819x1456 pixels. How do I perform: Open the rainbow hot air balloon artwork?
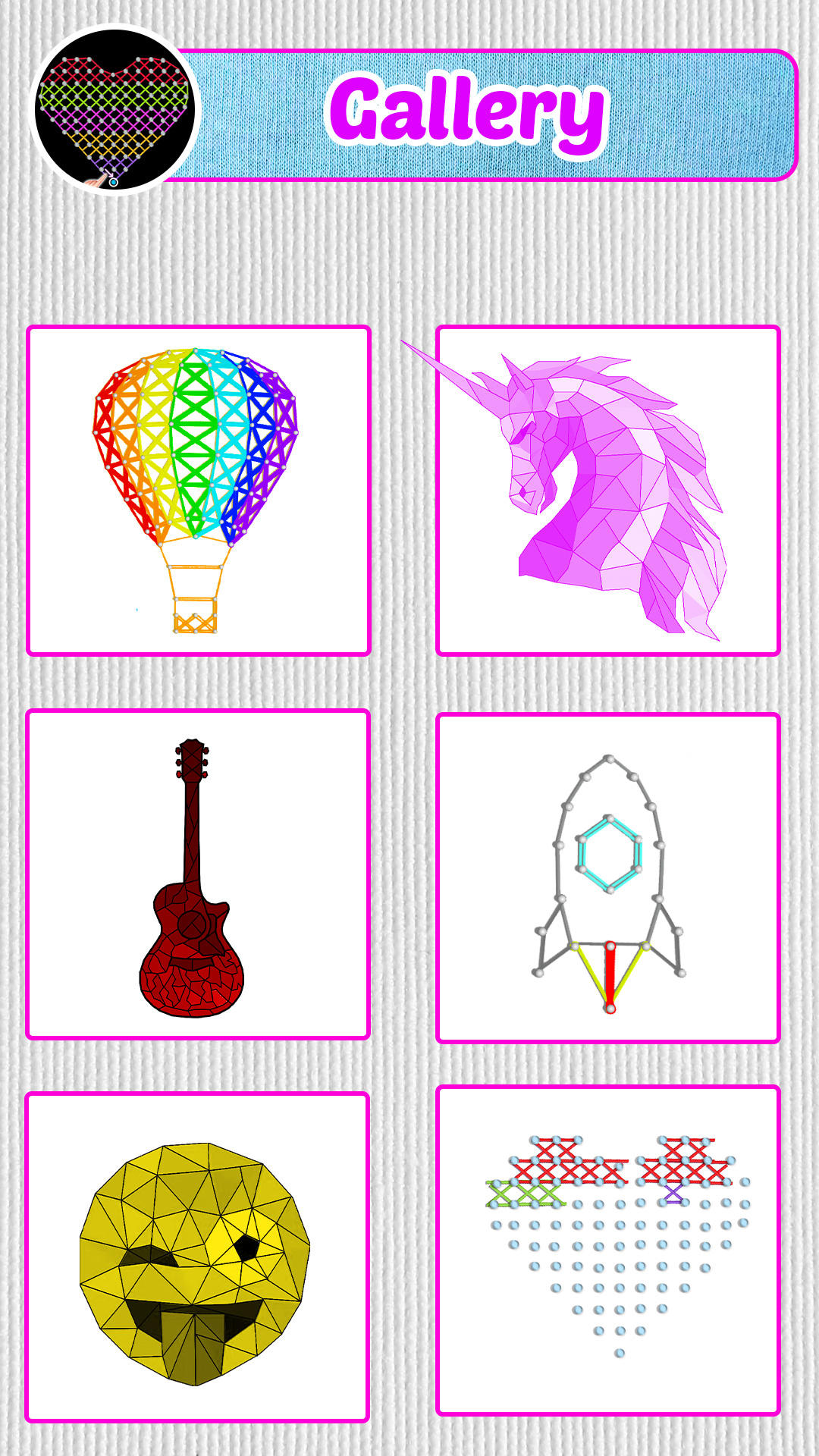coord(198,491)
